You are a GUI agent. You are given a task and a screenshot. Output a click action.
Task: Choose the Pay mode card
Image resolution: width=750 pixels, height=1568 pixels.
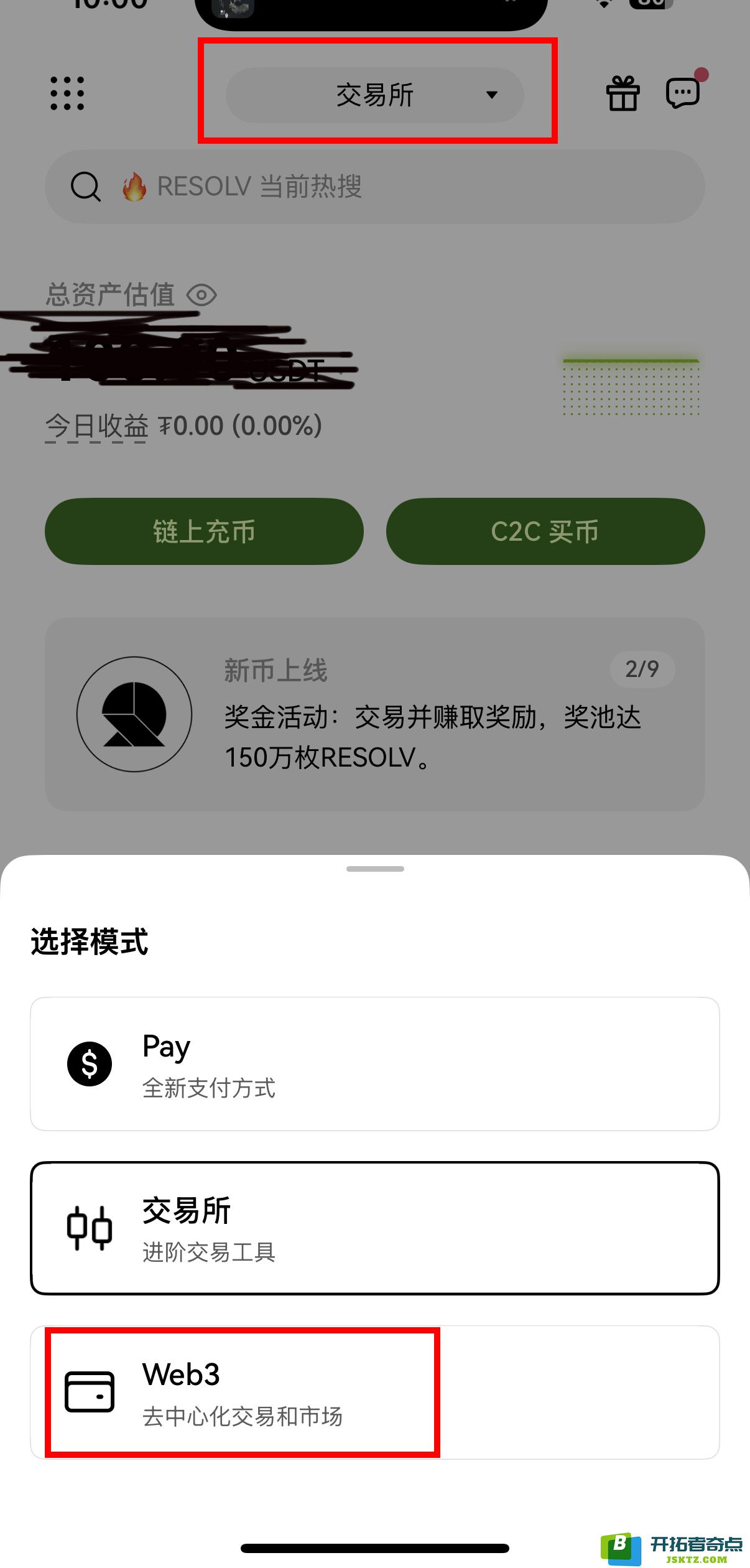click(x=375, y=1064)
